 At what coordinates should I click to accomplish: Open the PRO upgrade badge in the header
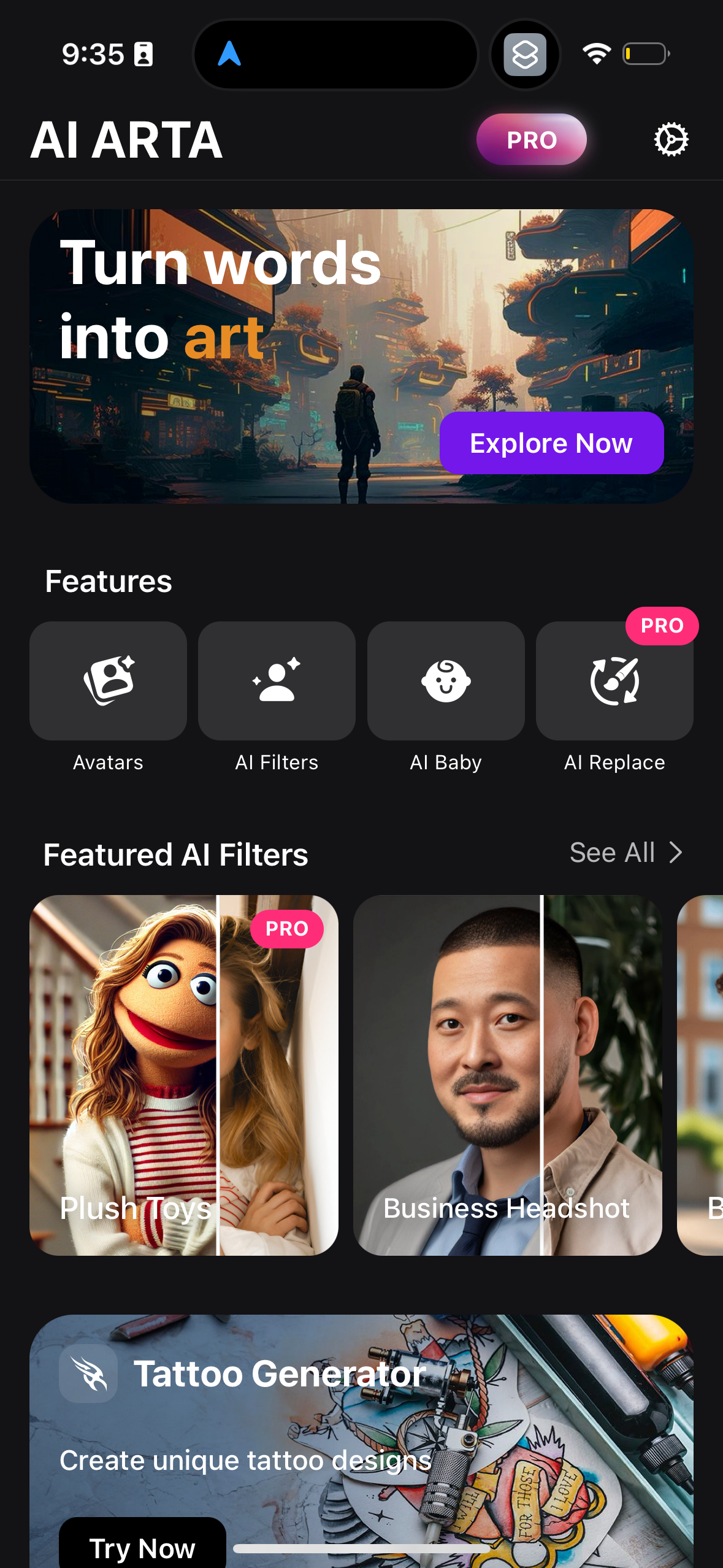pos(531,139)
